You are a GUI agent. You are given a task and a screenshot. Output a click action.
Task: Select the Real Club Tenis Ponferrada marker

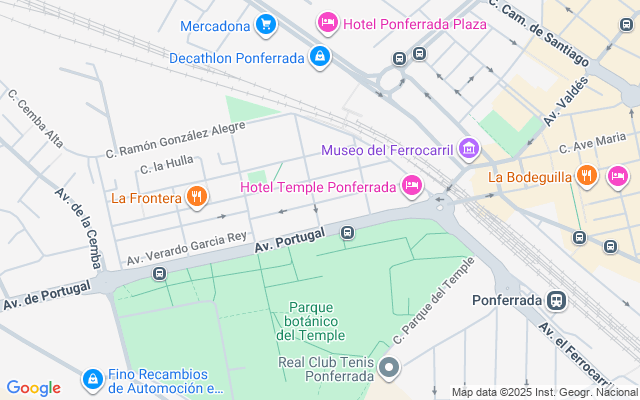389,371
